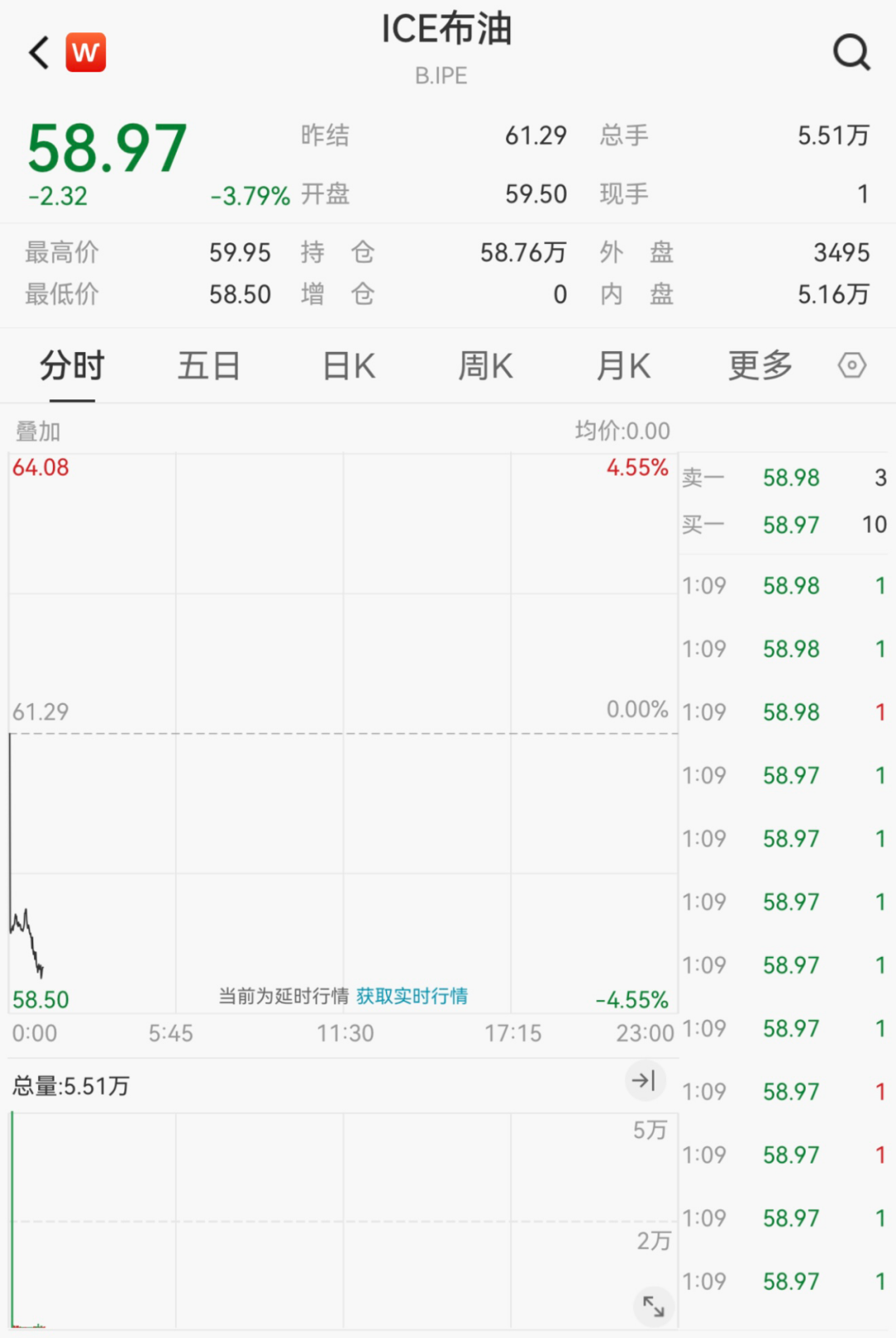The height and width of the screenshot is (1338, 896).
Task: Open the red W app icon
Action: (x=85, y=52)
